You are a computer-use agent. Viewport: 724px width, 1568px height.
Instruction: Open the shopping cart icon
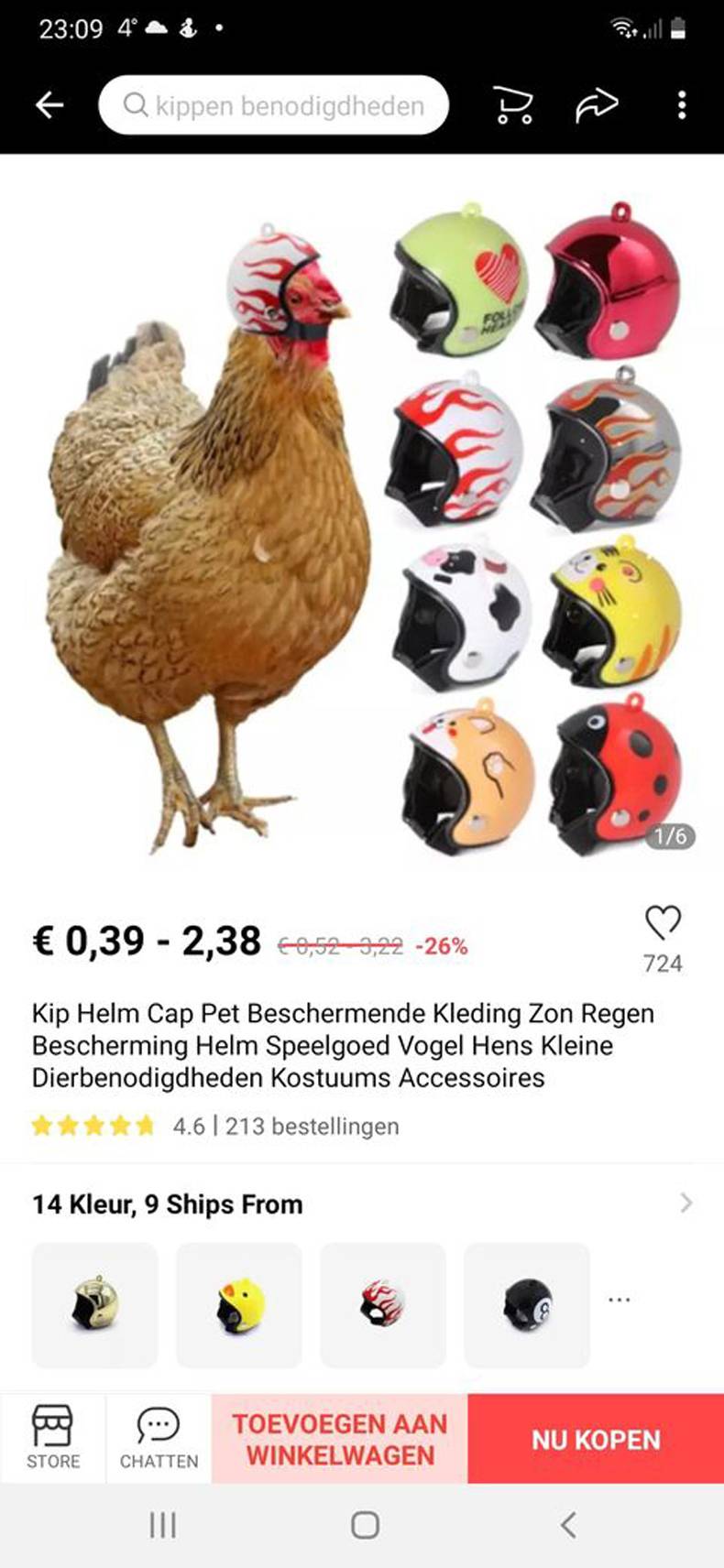(513, 105)
